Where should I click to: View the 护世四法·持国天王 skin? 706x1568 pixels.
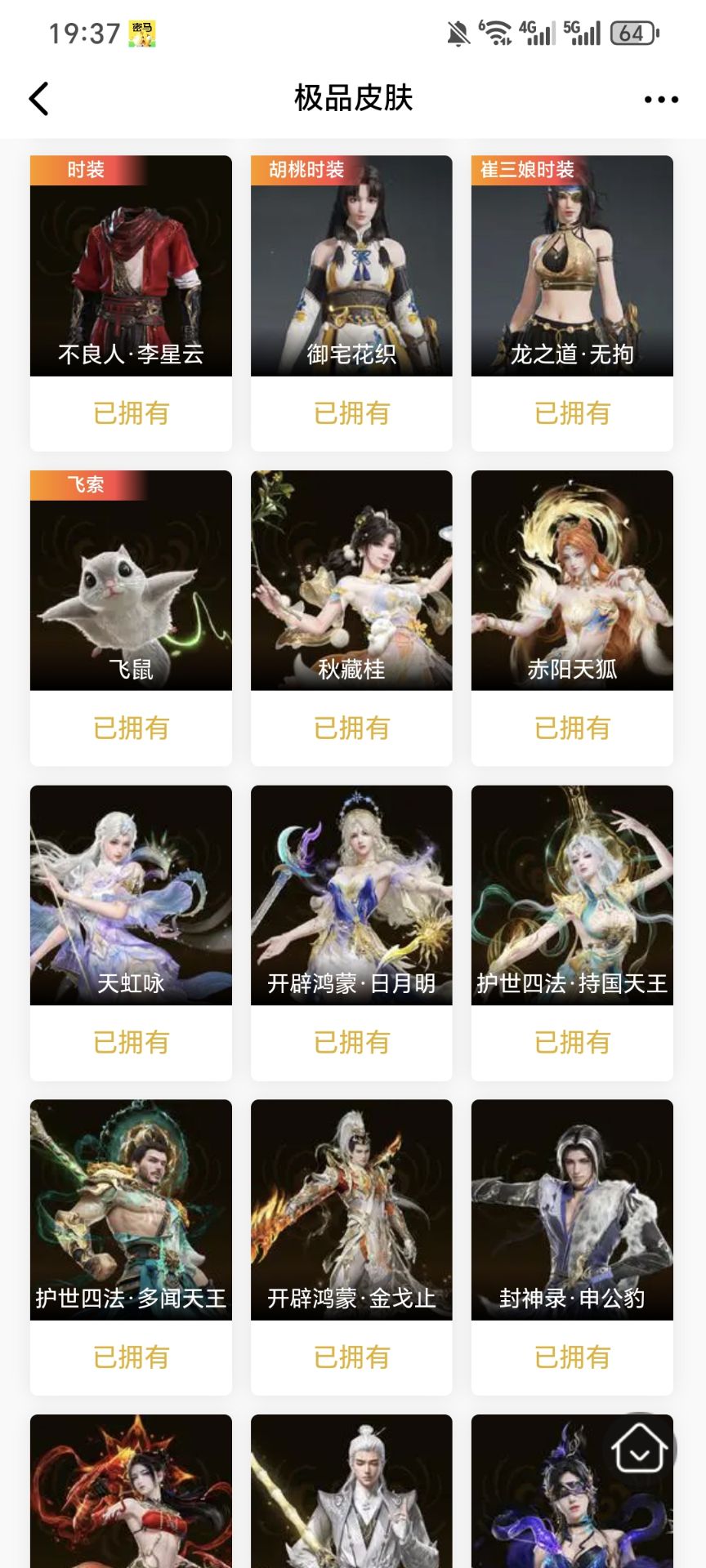click(x=572, y=896)
